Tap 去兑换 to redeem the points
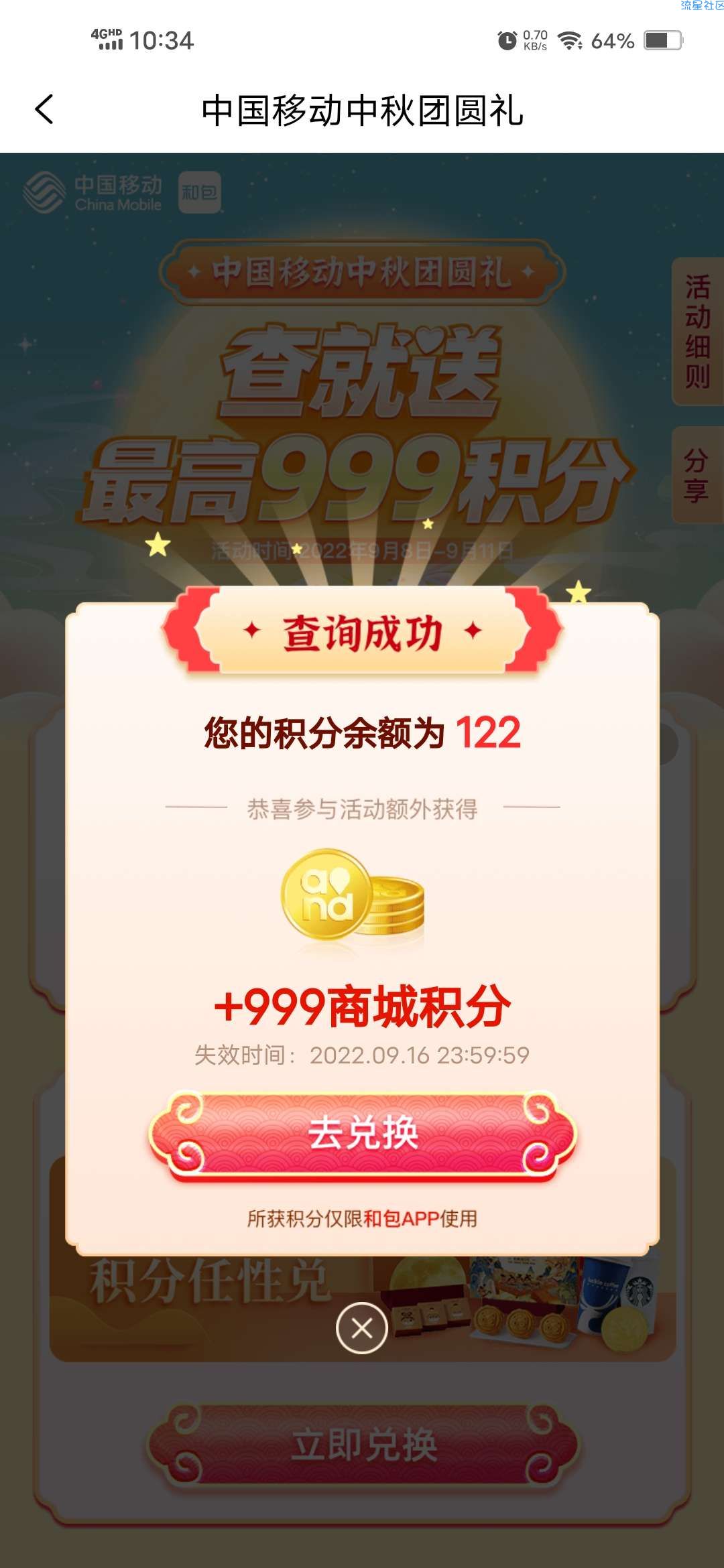 362,1134
